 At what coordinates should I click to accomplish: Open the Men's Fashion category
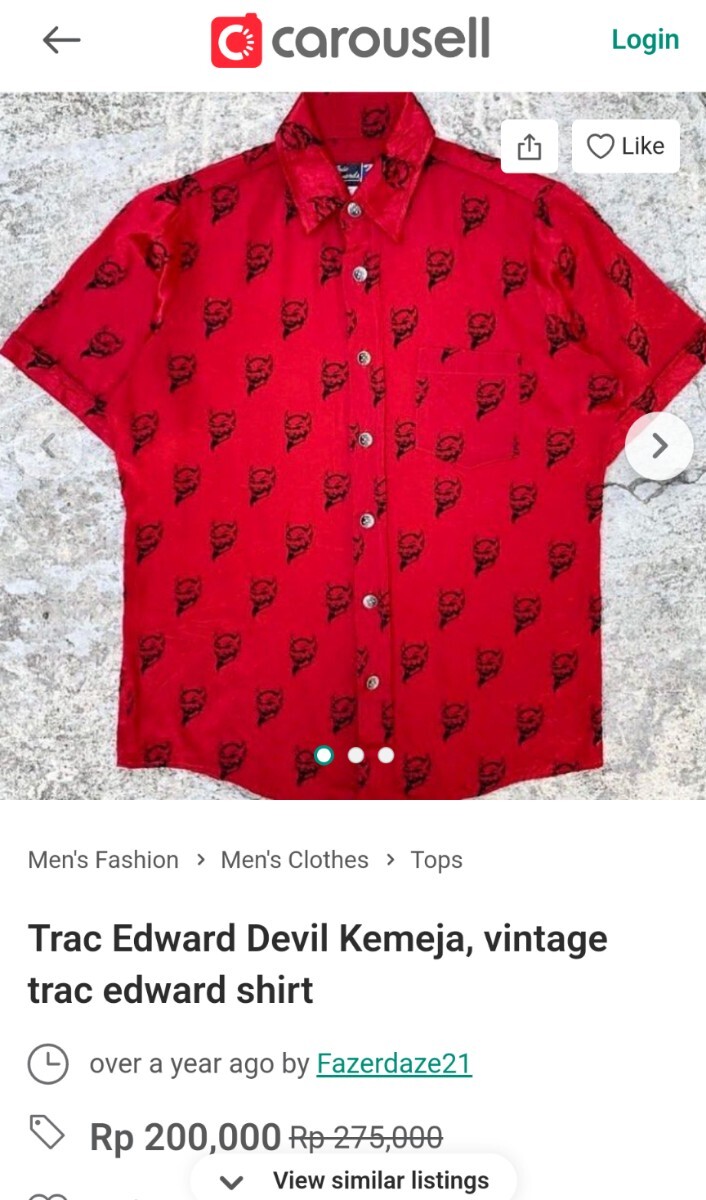point(103,860)
